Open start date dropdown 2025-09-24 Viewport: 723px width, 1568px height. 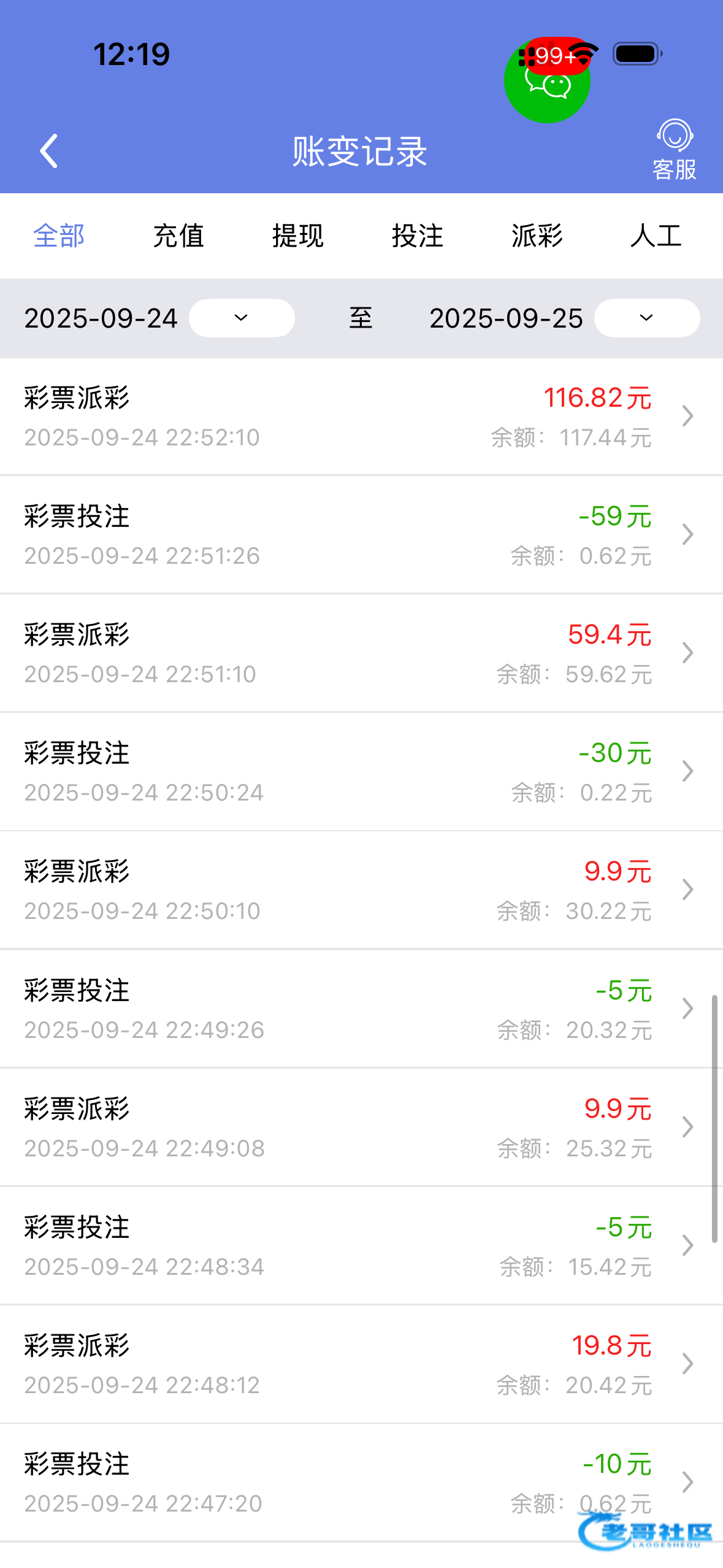[242, 318]
